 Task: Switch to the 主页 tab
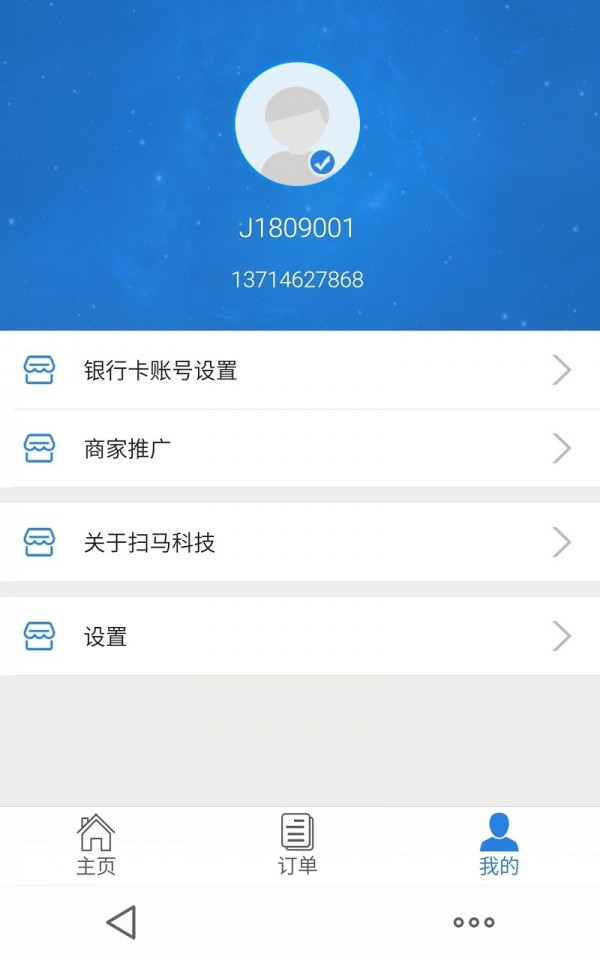point(96,846)
